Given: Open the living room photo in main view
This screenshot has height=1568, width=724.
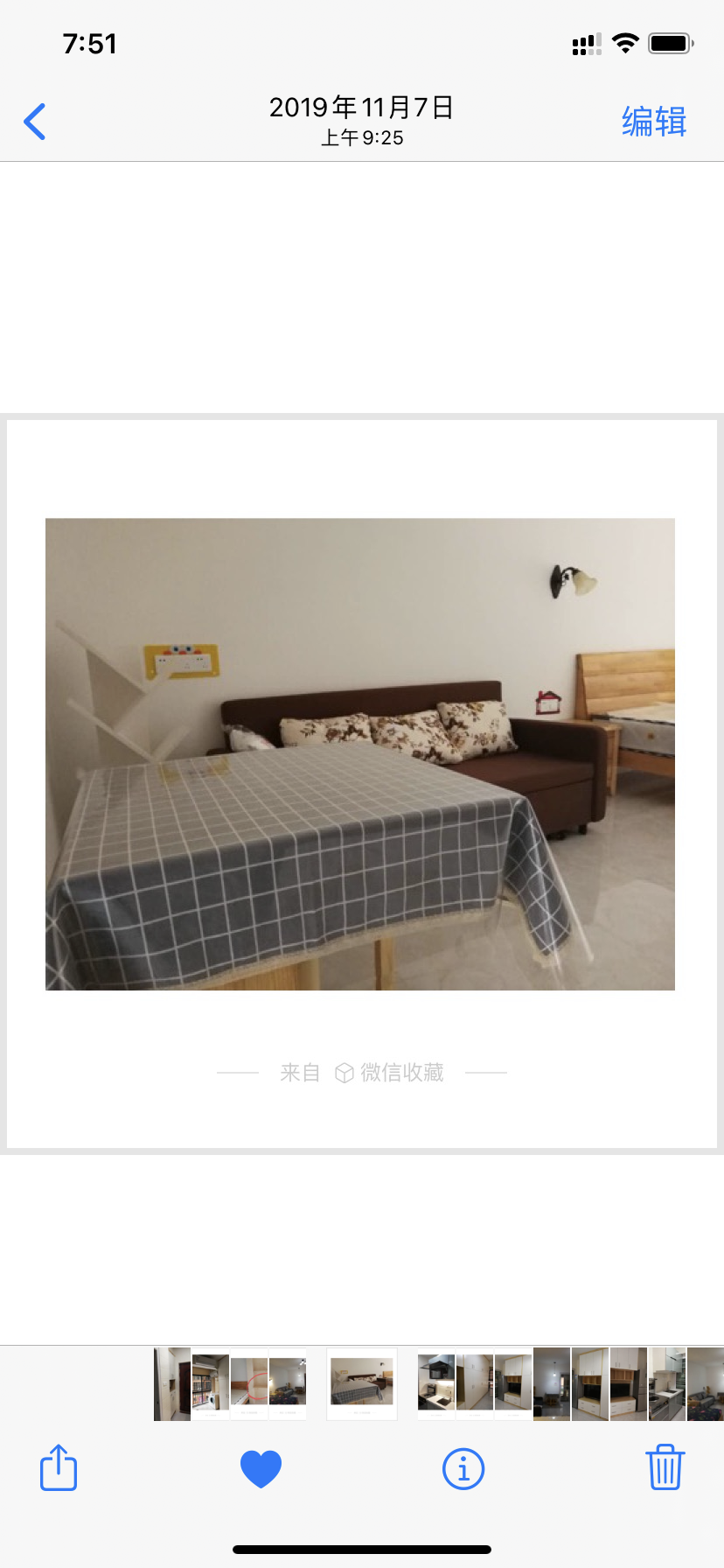Looking at the screenshot, I should click(x=360, y=753).
